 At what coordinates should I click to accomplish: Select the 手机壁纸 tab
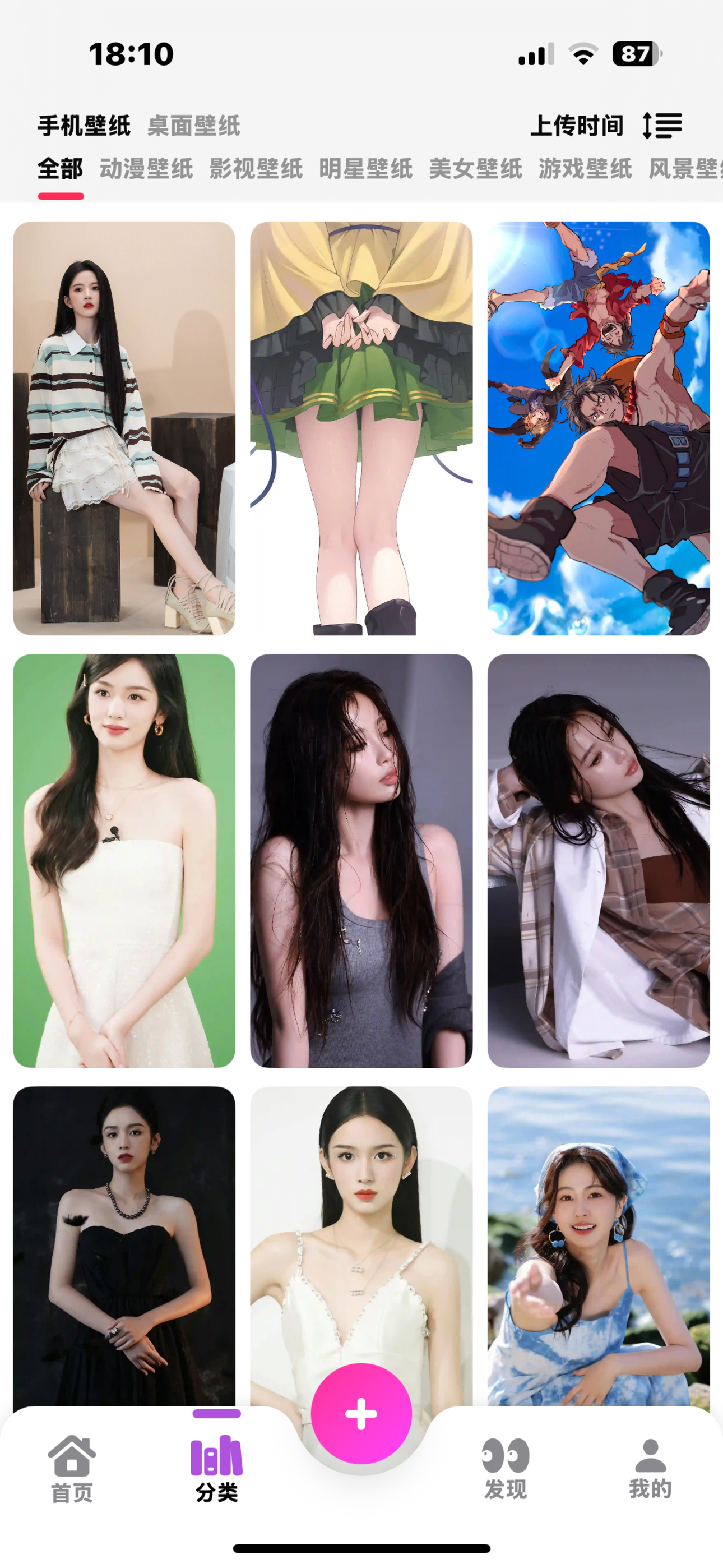[84, 126]
